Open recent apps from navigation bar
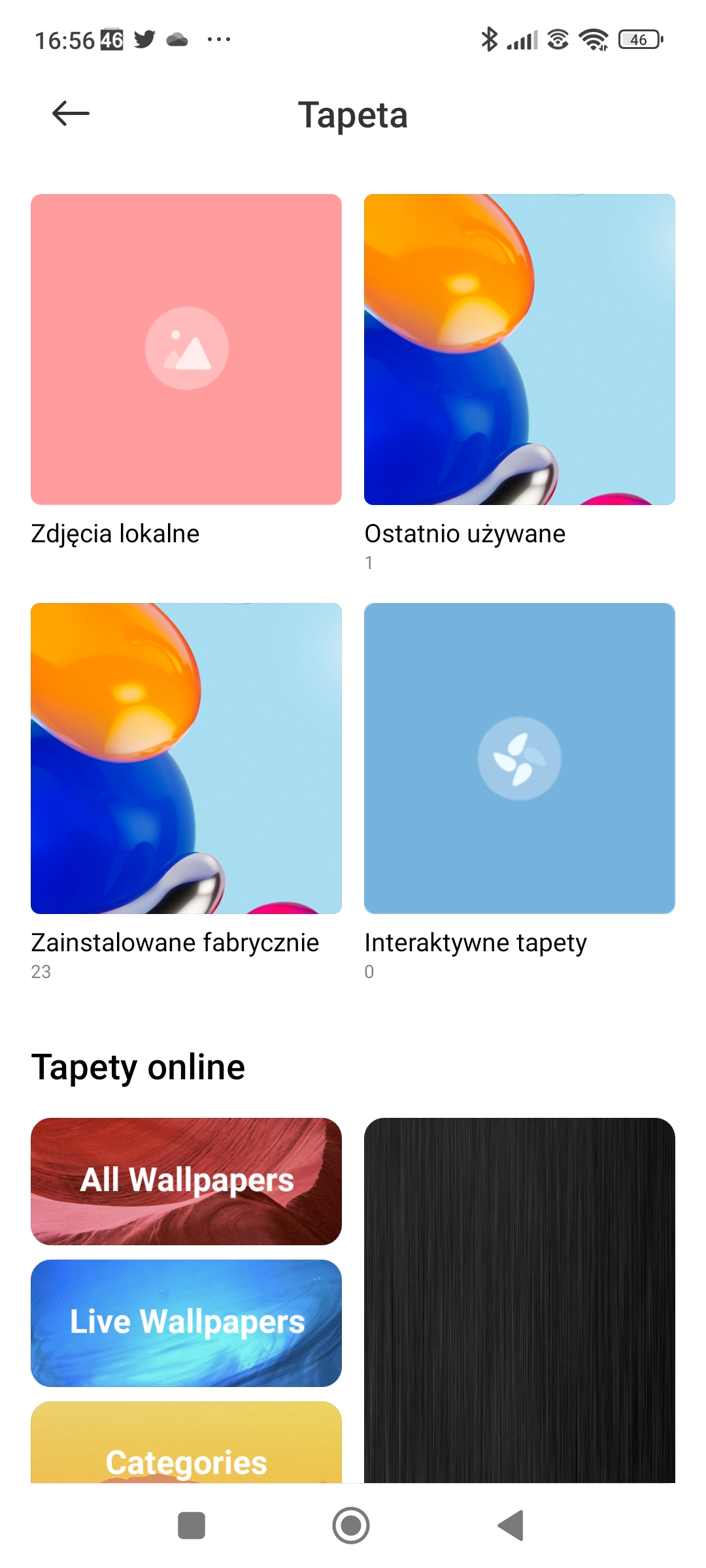Viewport: 706px width, 1568px height. pos(192,1526)
